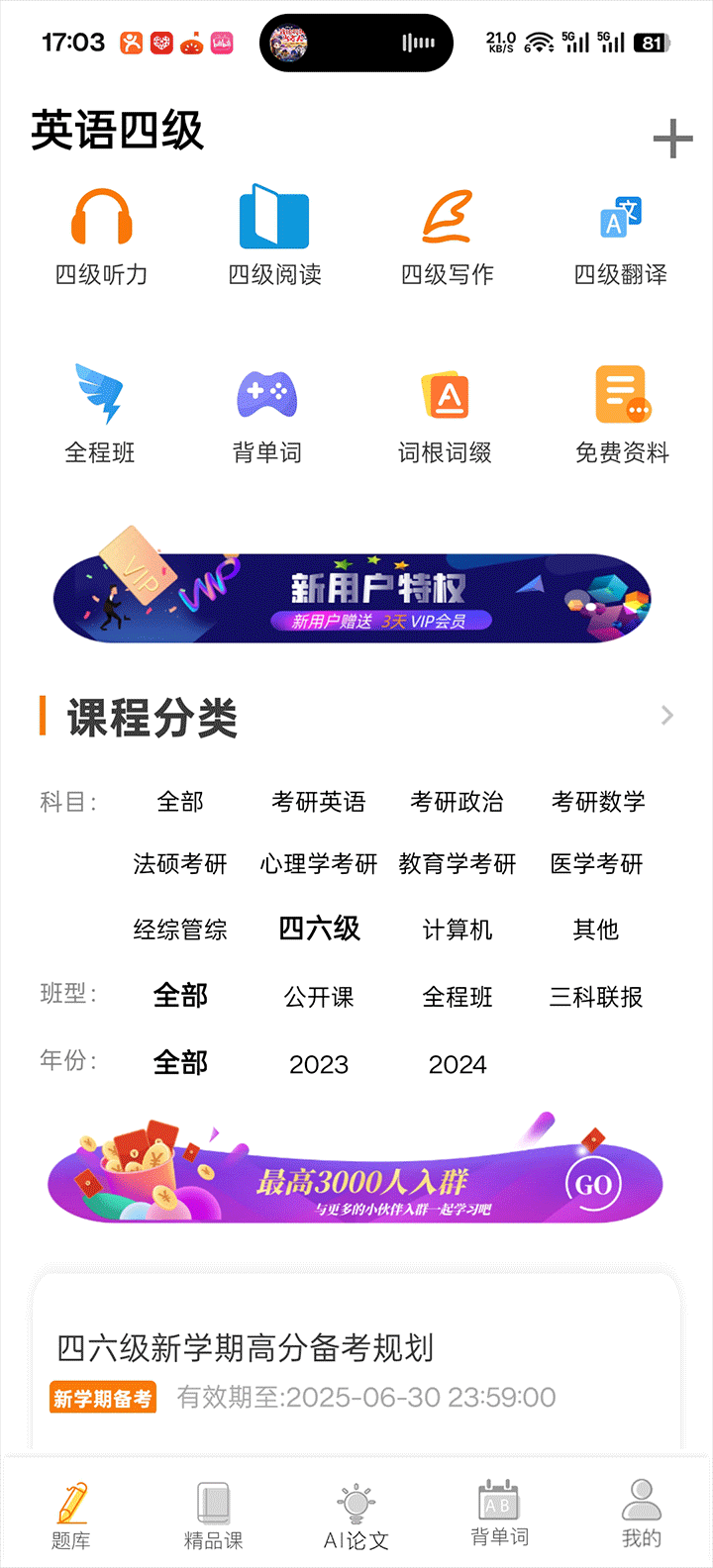713x1568 pixels.
Task: Open 四级听力 listening practice
Action: click(101, 236)
